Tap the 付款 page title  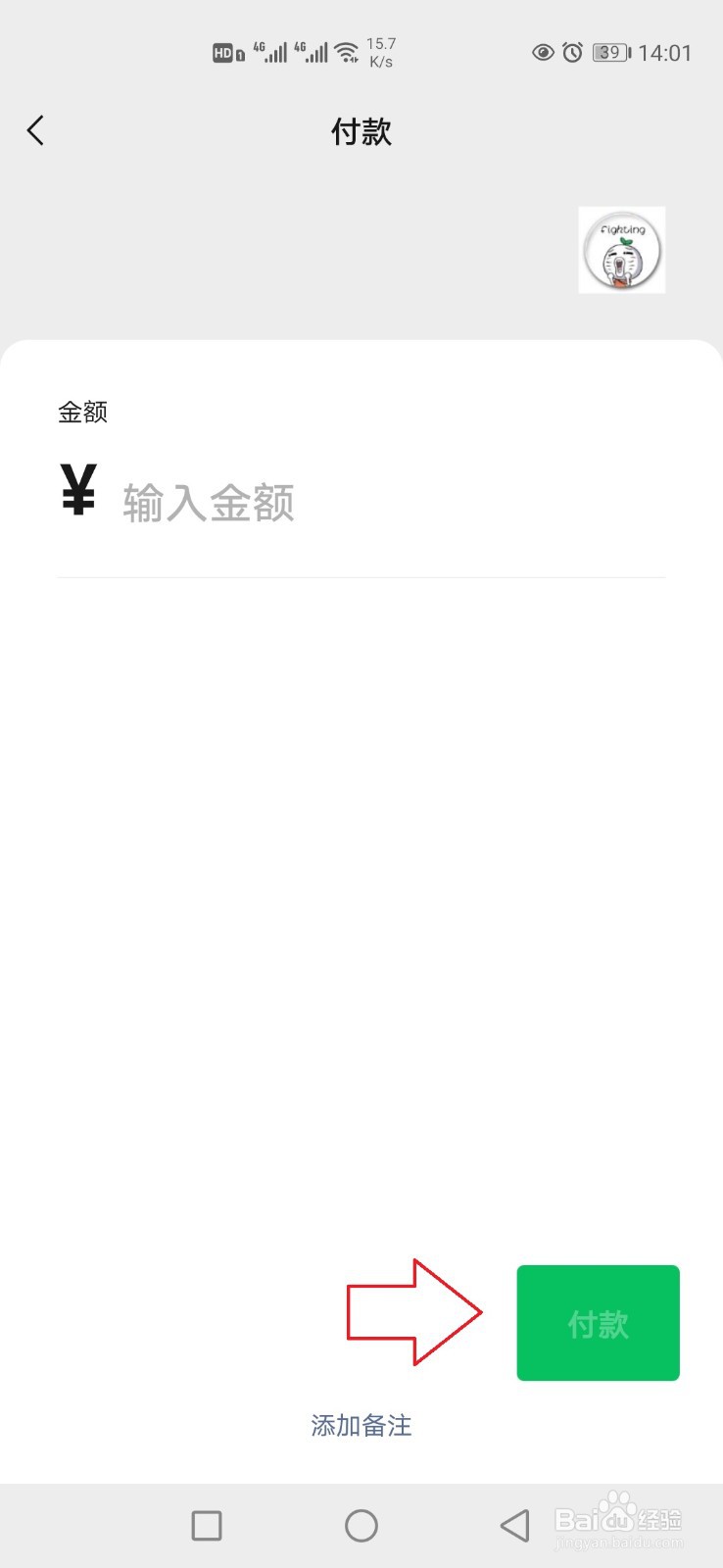click(x=361, y=131)
